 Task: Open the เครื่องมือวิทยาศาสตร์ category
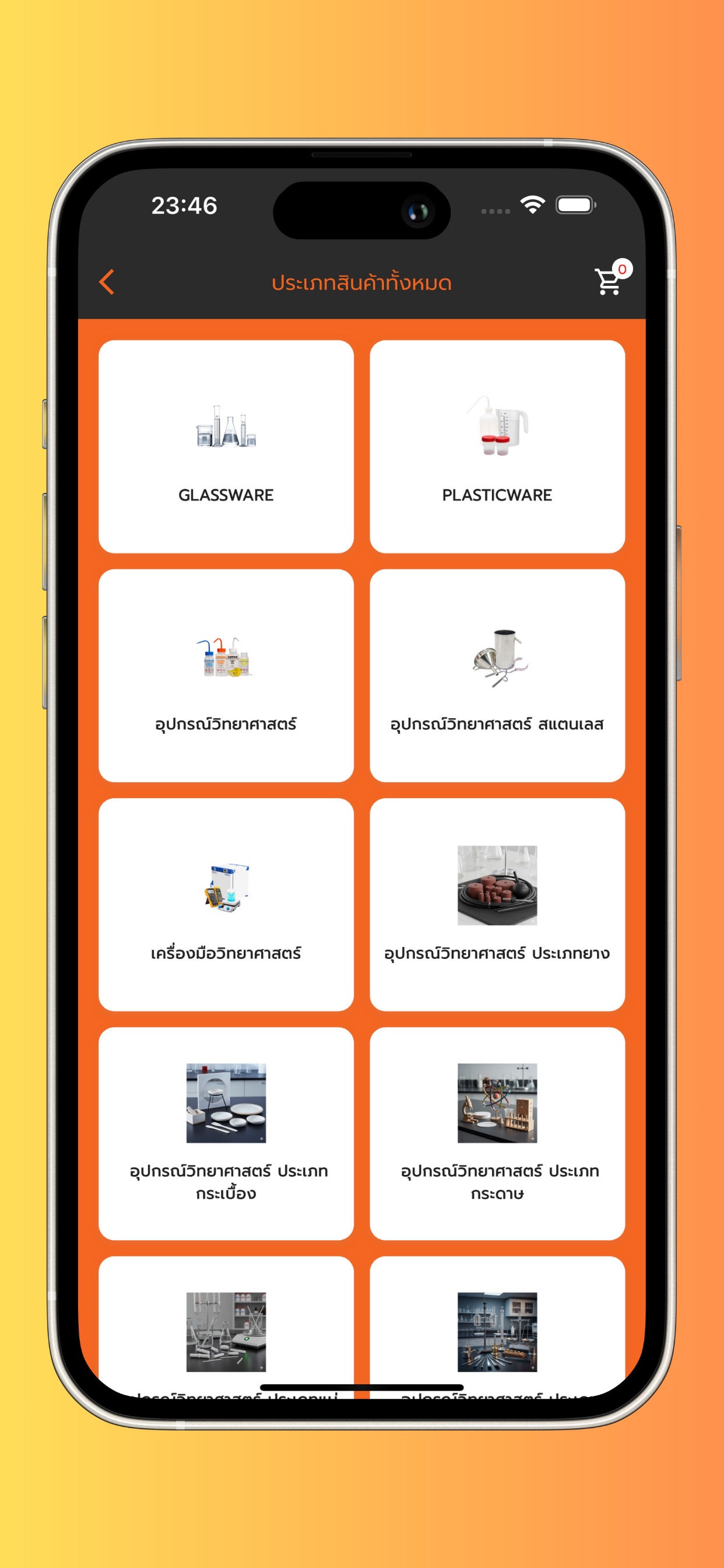(226, 905)
